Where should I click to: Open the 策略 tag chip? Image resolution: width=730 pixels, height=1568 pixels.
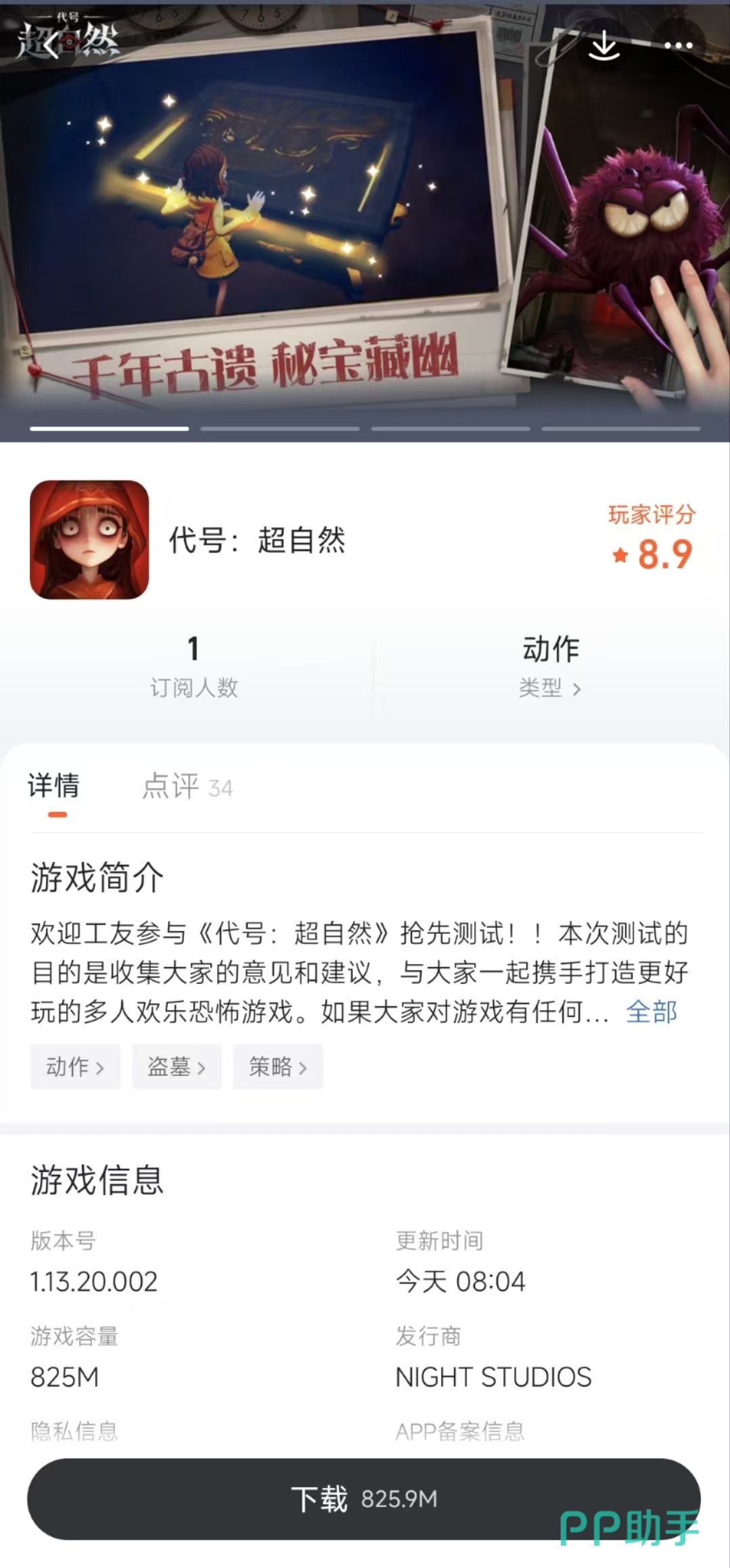[x=277, y=1067]
